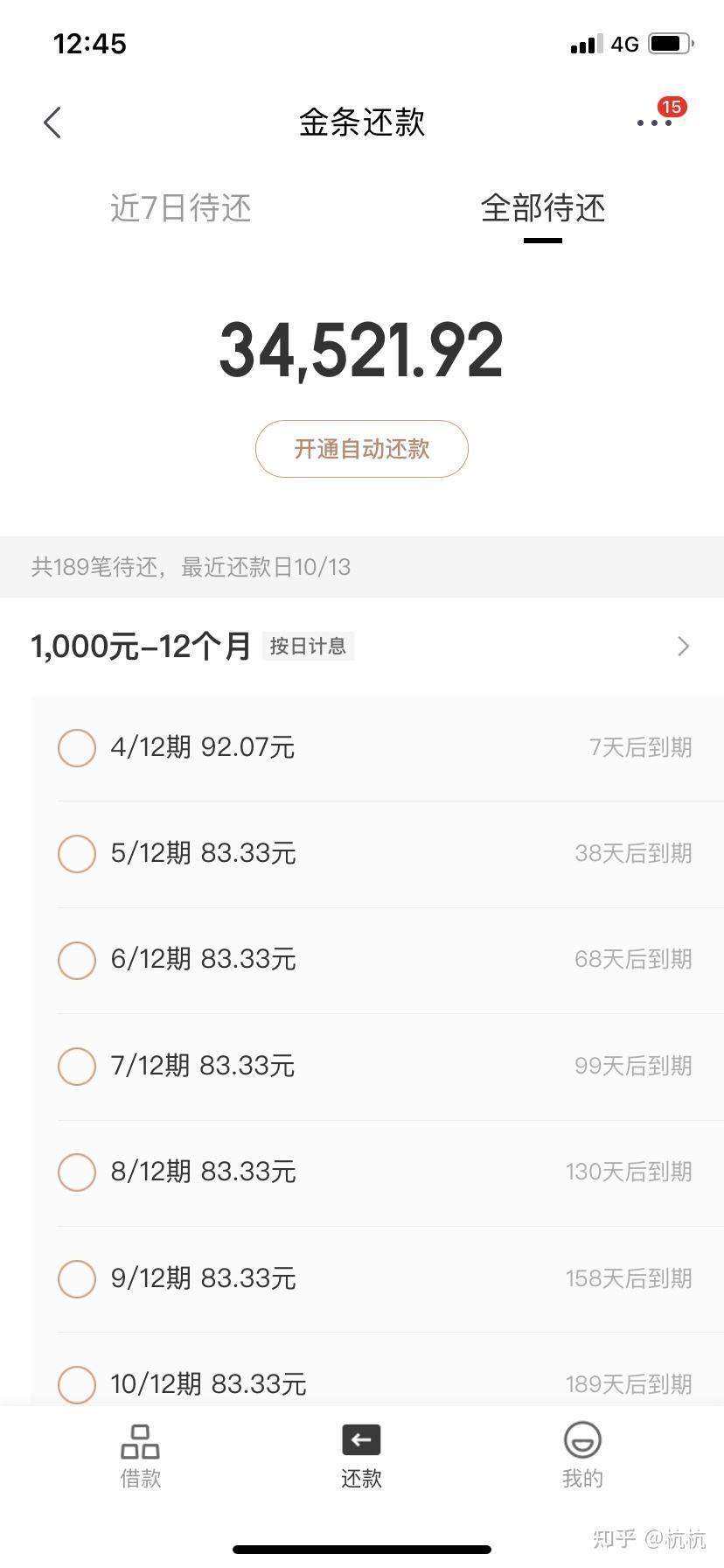Screen dimensions: 724x1568
Task: Tap the cellular signal bars icon
Action: (x=584, y=43)
